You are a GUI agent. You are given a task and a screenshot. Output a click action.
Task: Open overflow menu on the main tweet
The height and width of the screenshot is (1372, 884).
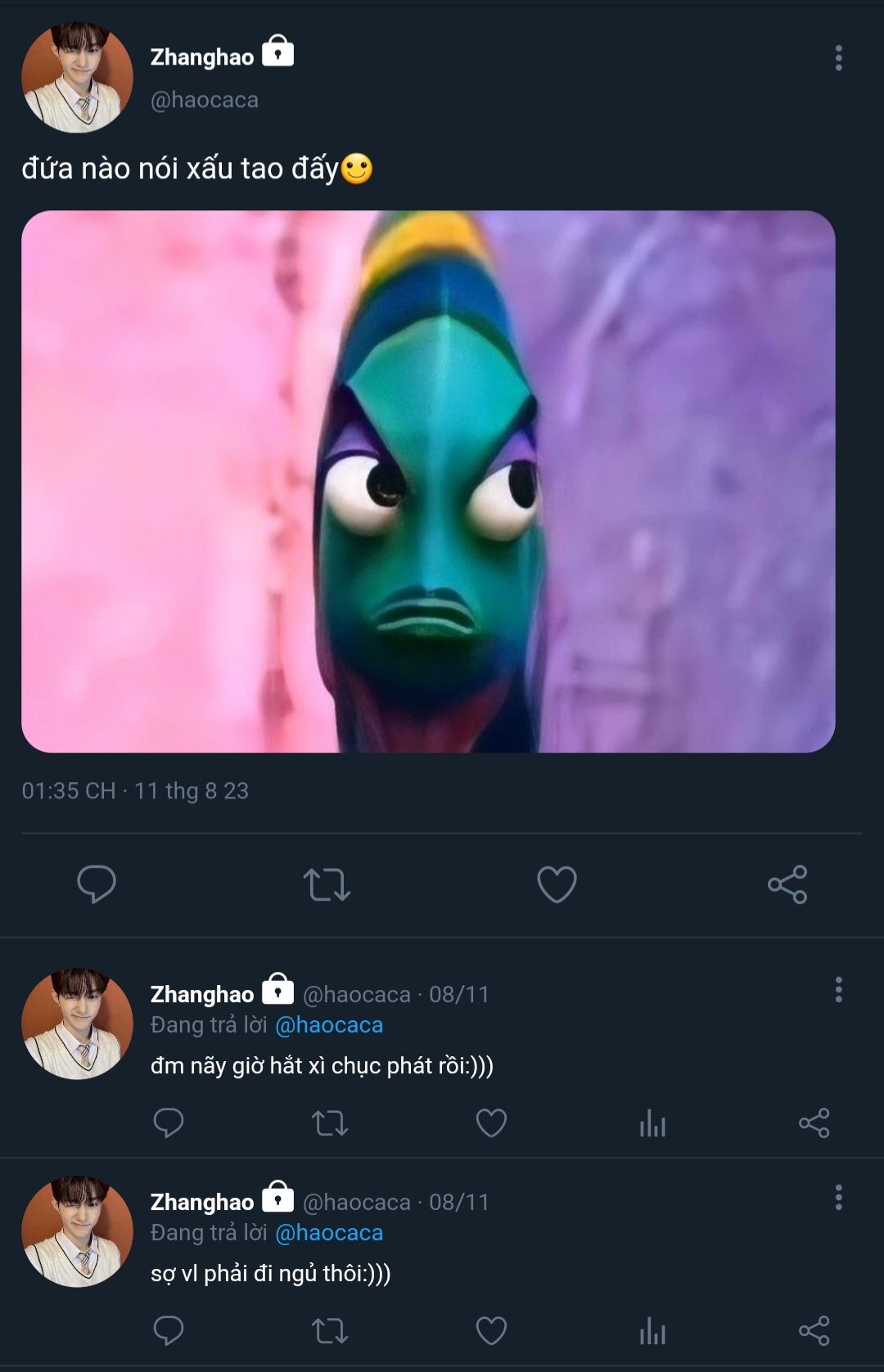[838, 58]
